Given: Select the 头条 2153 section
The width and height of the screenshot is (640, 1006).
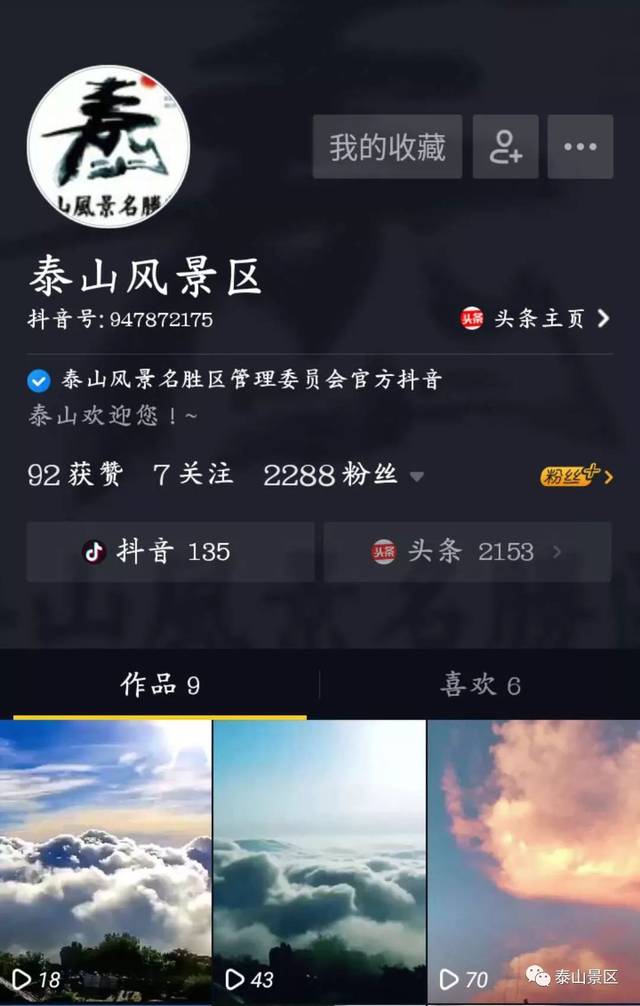Looking at the screenshot, I should pos(467,552).
